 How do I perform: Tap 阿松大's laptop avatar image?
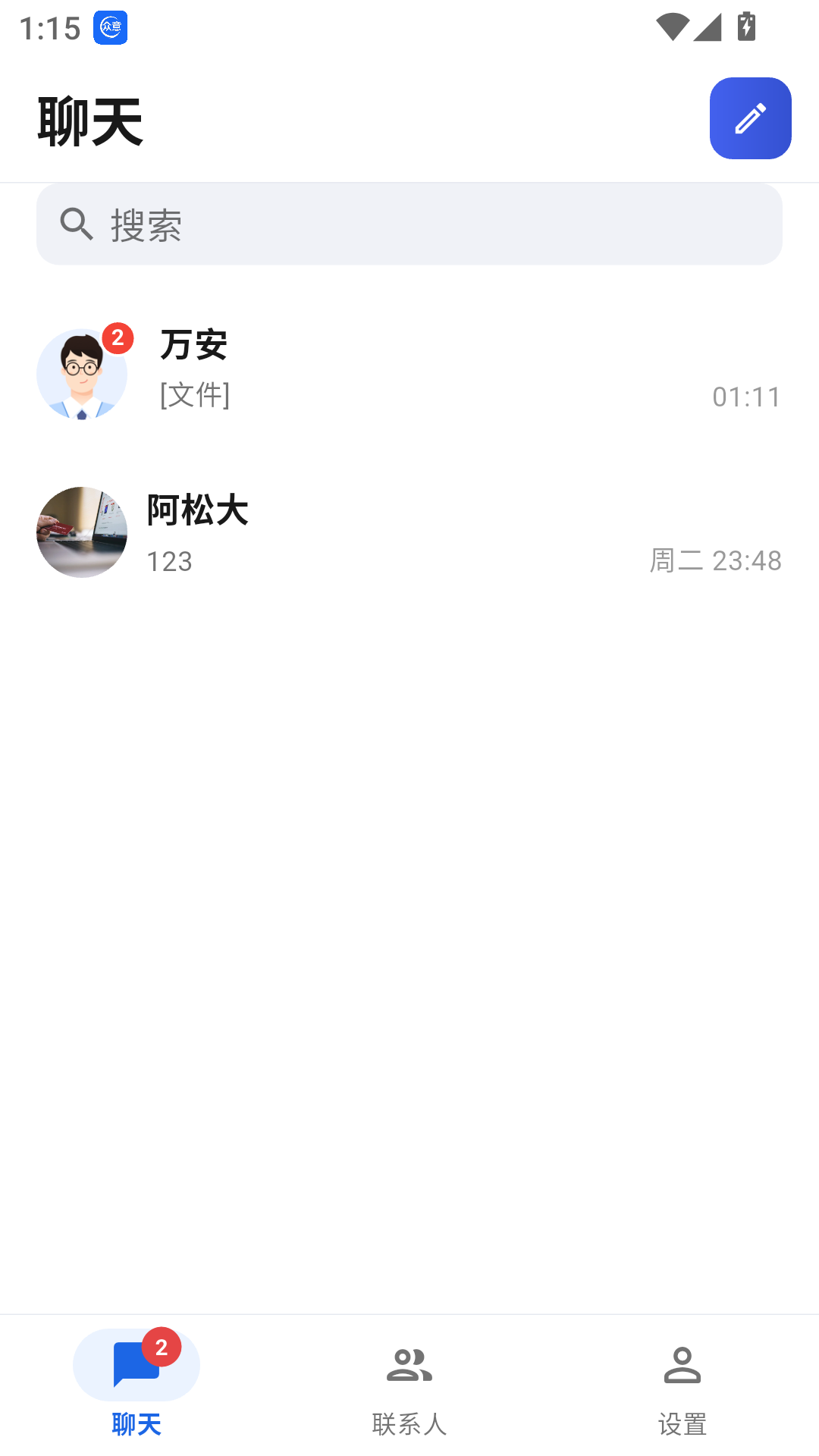pos(81,532)
